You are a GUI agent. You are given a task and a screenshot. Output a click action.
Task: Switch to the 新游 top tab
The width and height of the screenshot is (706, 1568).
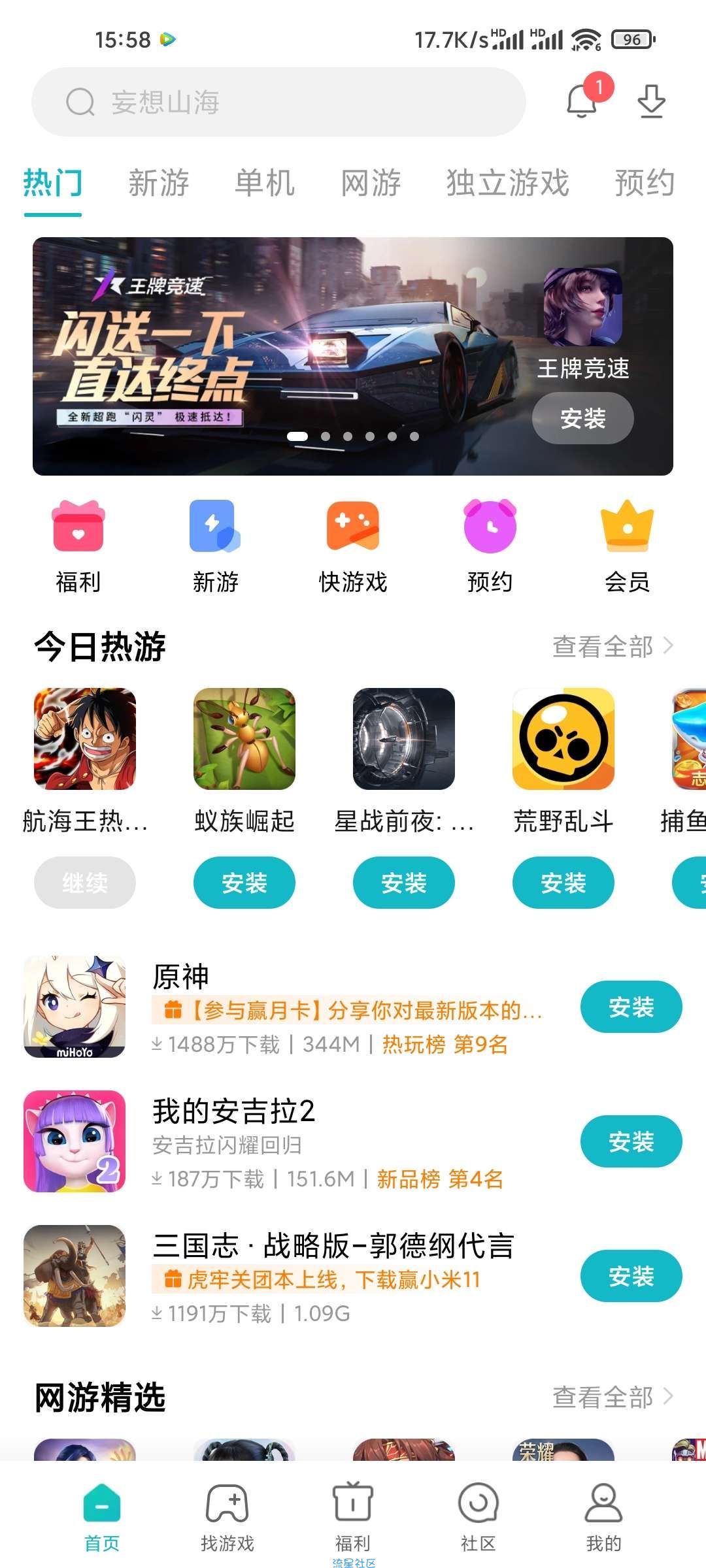pos(159,183)
